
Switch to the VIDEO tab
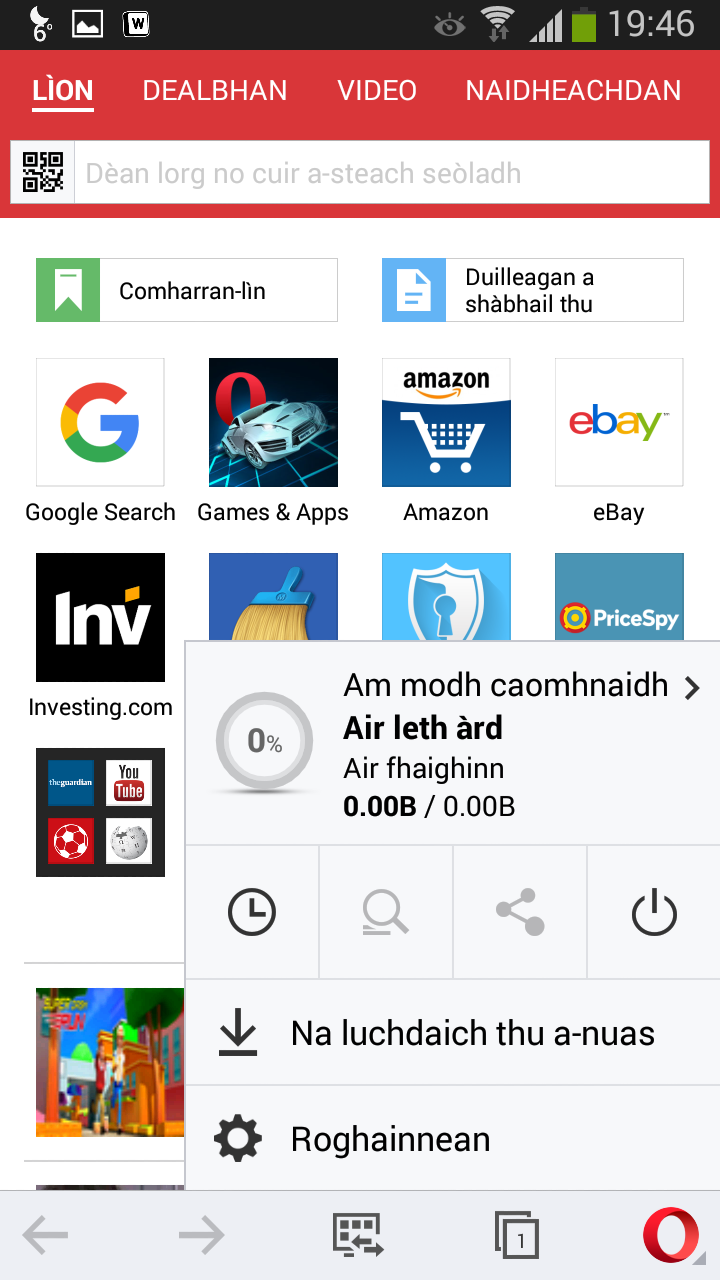click(377, 91)
